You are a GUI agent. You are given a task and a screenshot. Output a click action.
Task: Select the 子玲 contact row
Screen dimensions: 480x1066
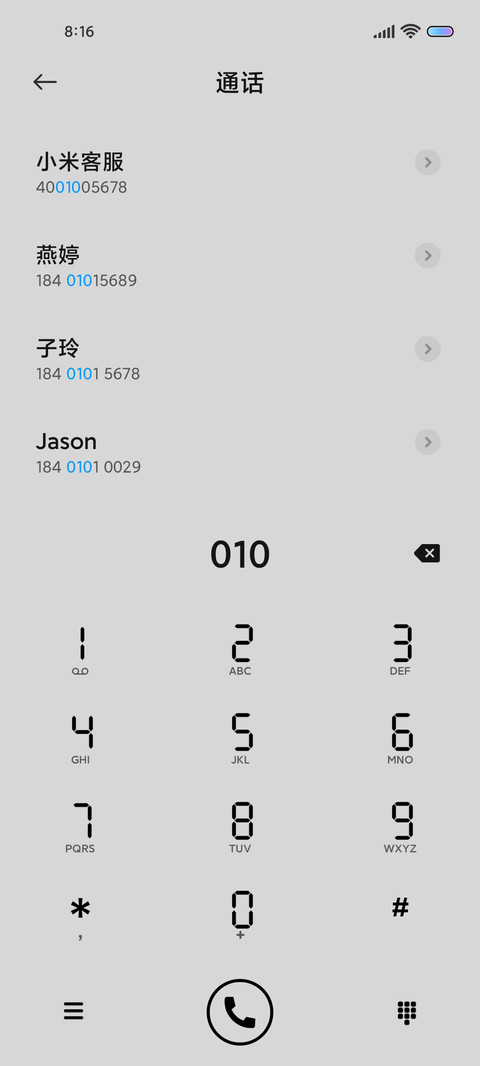(x=240, y=360)
